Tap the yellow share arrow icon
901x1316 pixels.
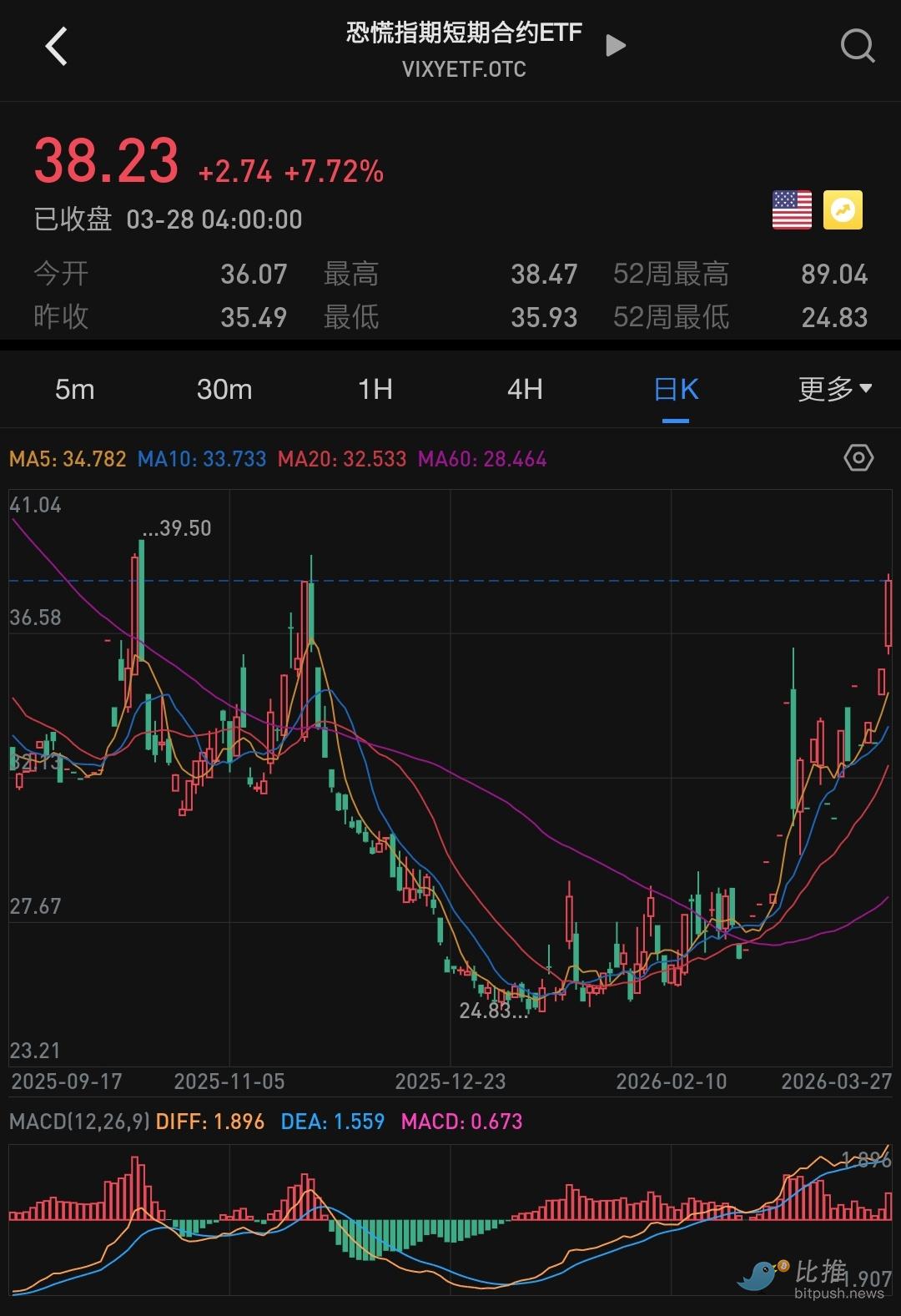pyautogui.click(x=843, y=210)
